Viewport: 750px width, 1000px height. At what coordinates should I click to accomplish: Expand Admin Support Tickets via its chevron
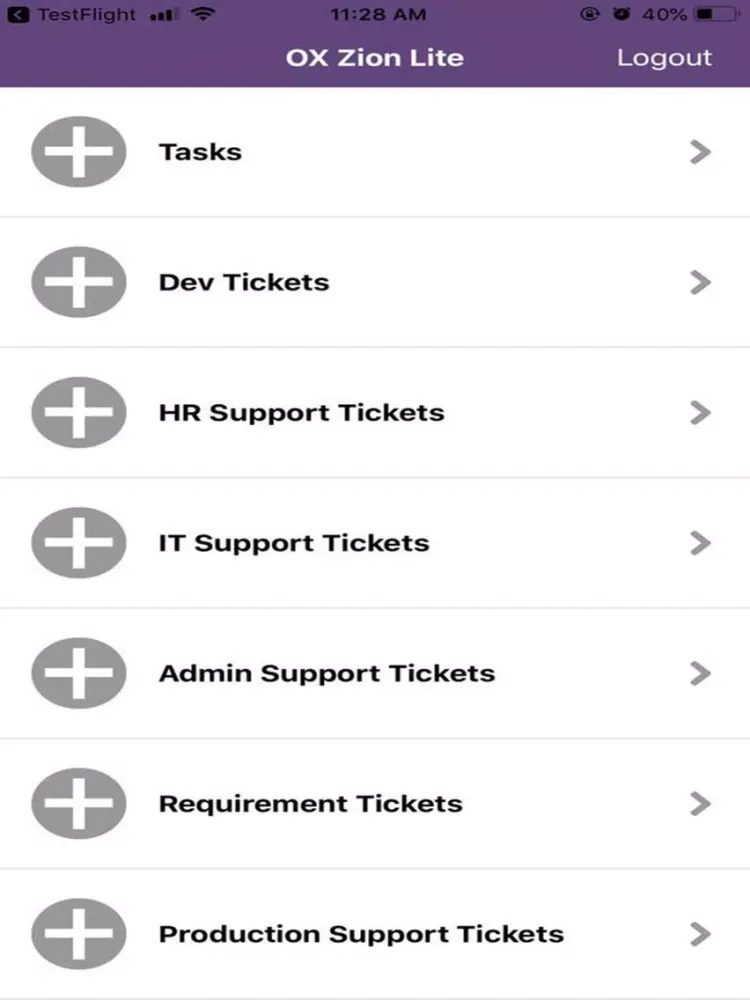tap(700, 674)
